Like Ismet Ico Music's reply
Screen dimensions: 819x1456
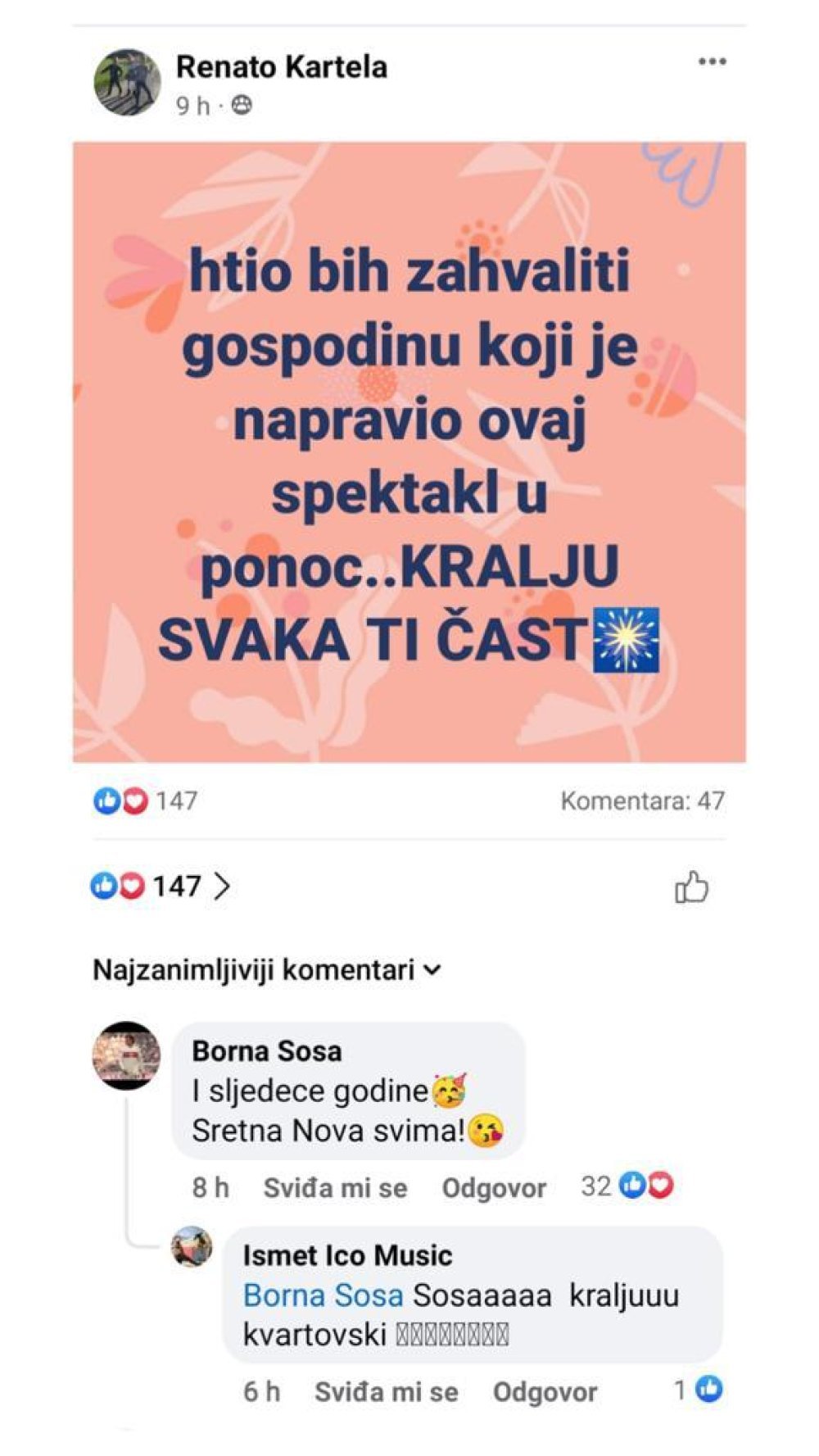pos(386,1392)
